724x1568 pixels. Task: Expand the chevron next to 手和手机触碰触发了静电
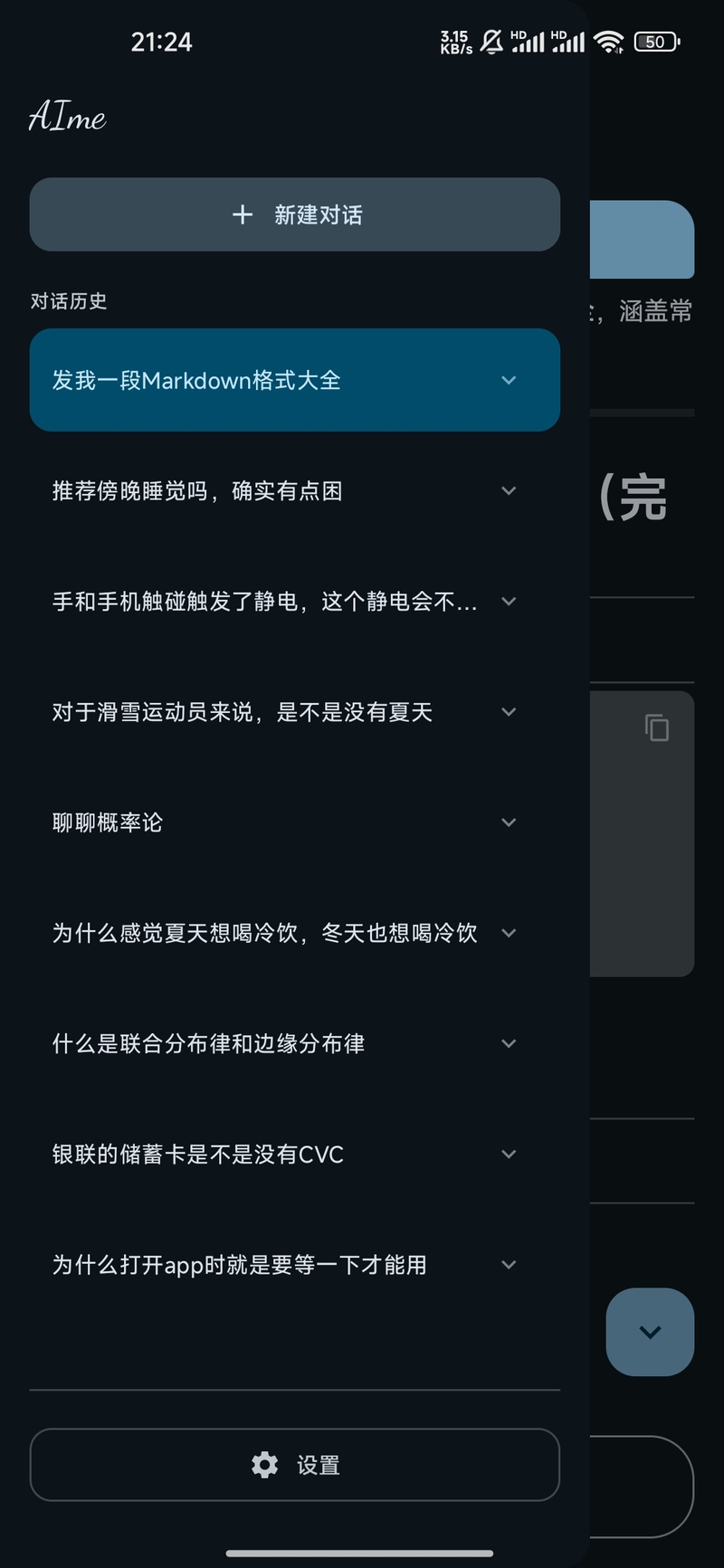[509, 602]
